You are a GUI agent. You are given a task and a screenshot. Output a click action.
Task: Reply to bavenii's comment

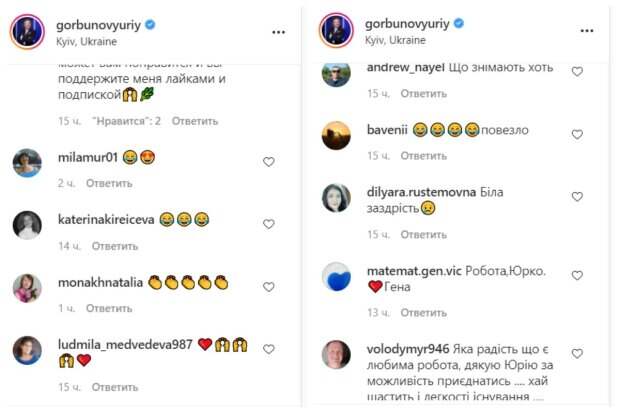(x=424, y=155)
